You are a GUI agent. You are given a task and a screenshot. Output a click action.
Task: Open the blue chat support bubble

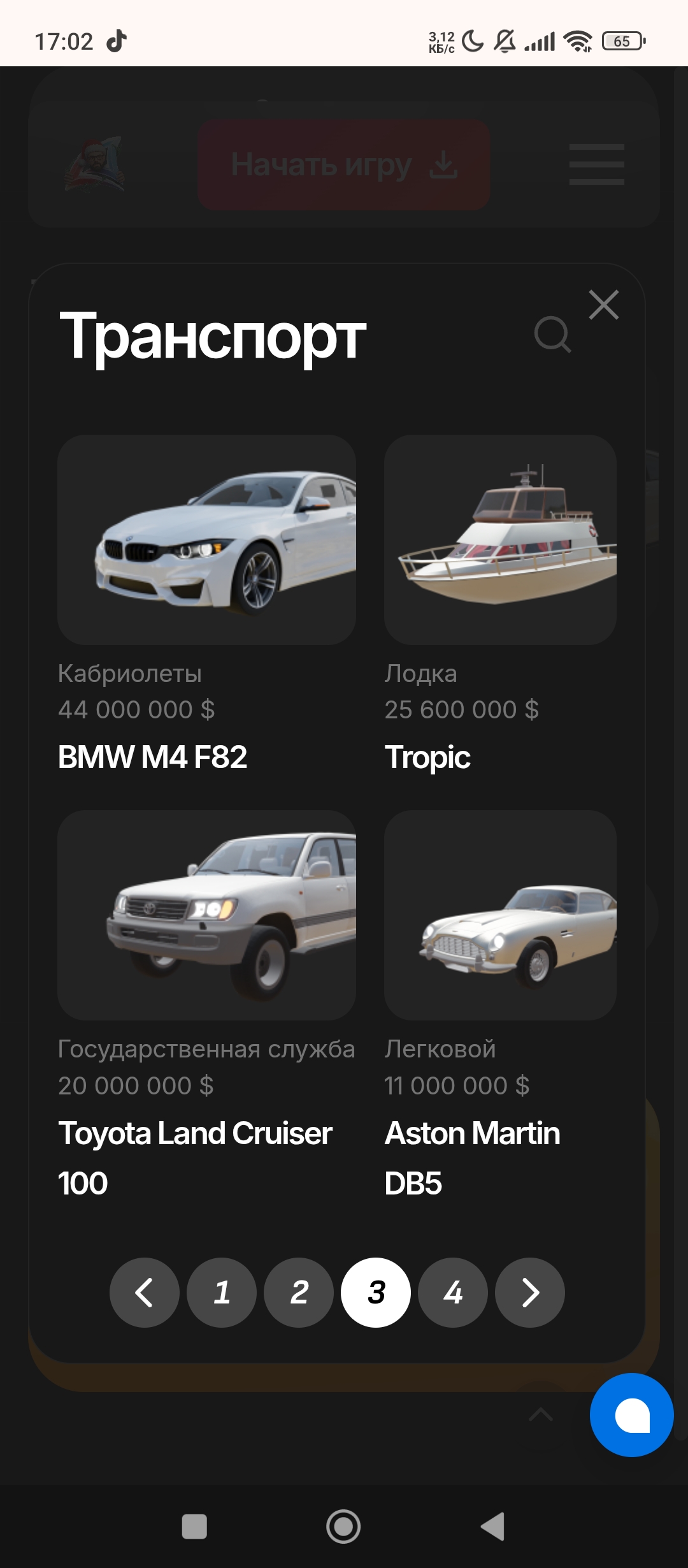[x=631, y=1415]
